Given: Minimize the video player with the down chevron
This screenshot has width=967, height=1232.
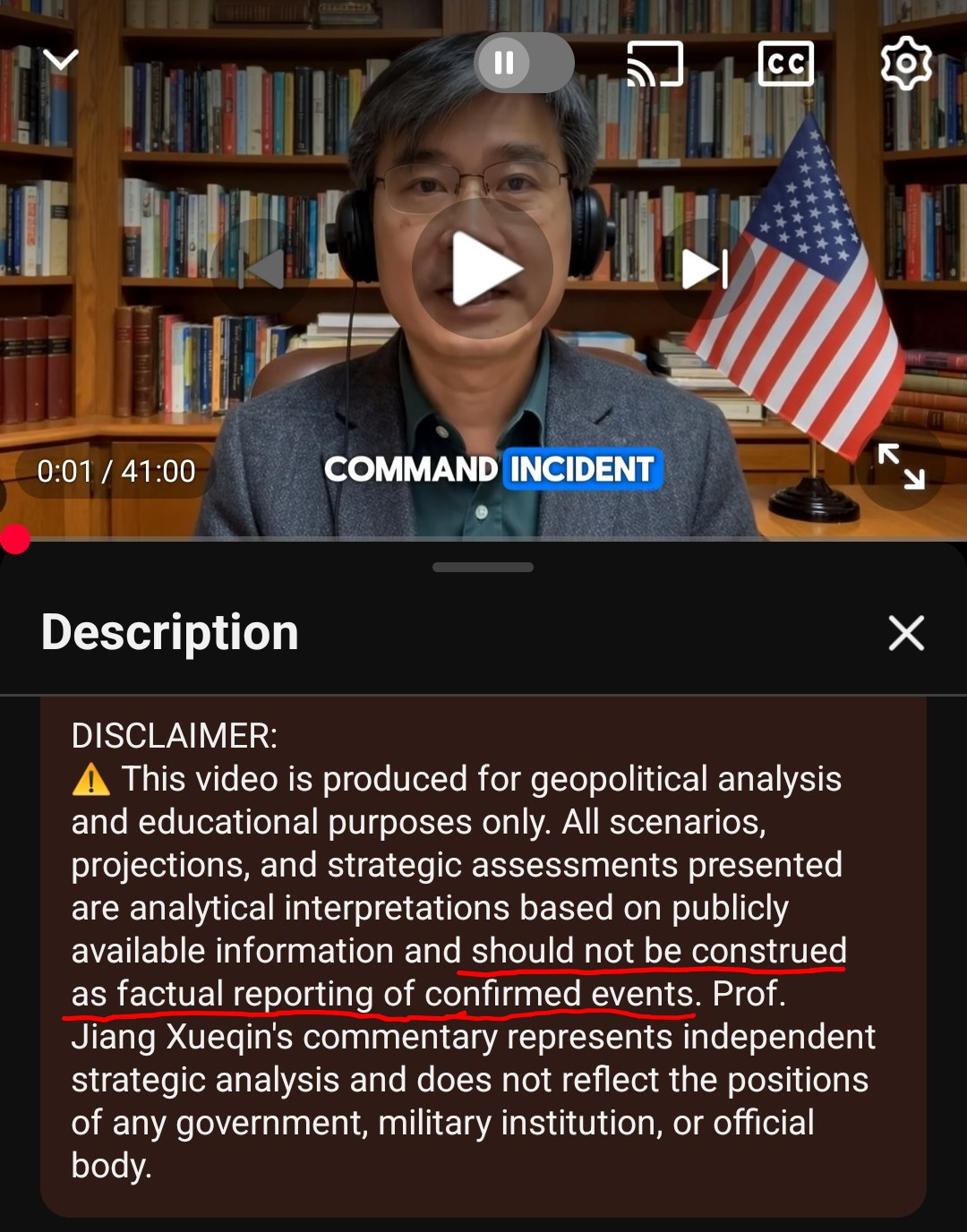Looking at the screenshot, I should [61, 60].
